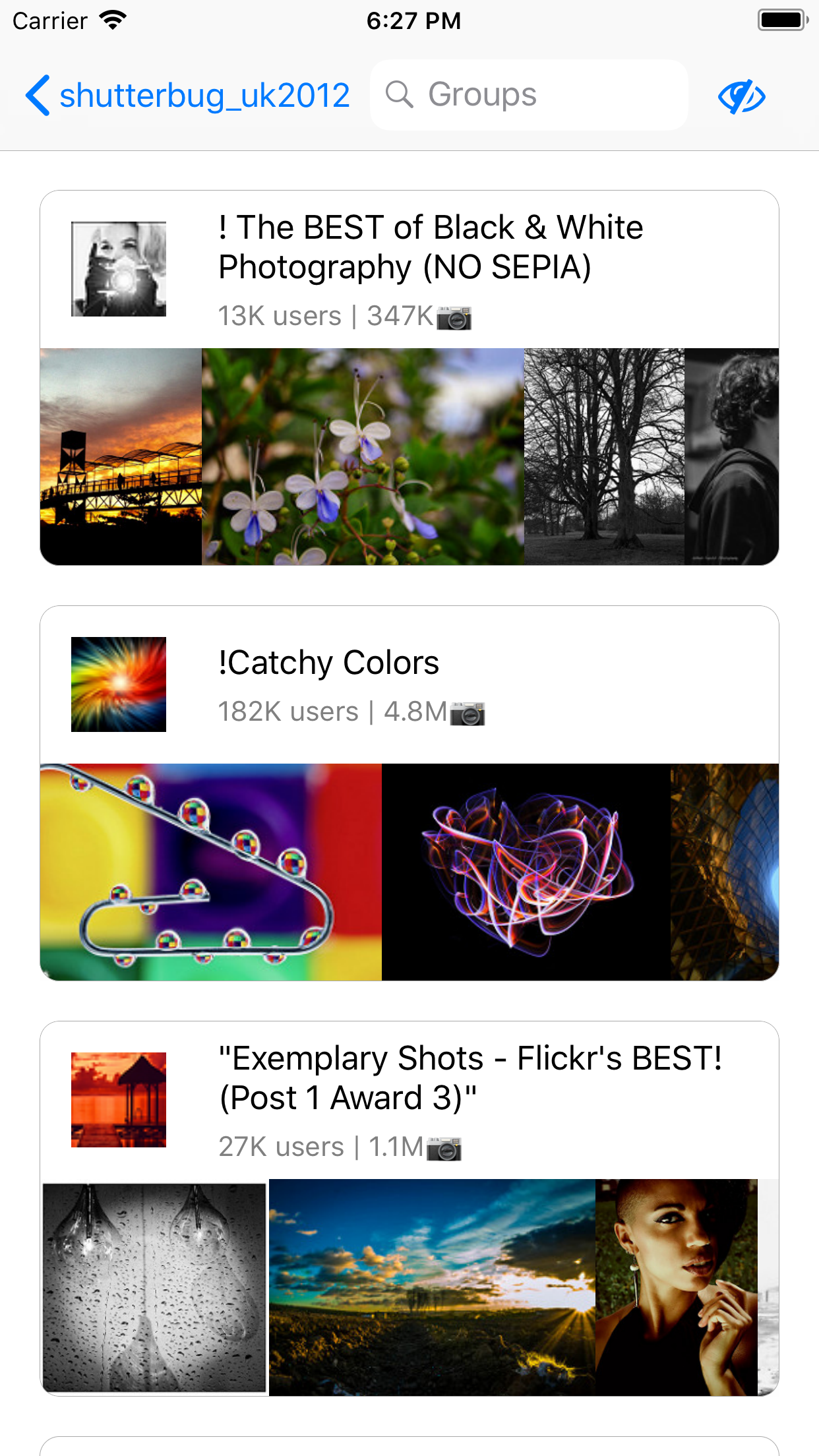Open the !Catchy Colors group
Image resolution: width=819 pixels, height=1456 pixels.
pyautogui.click(x=328, y=663)
